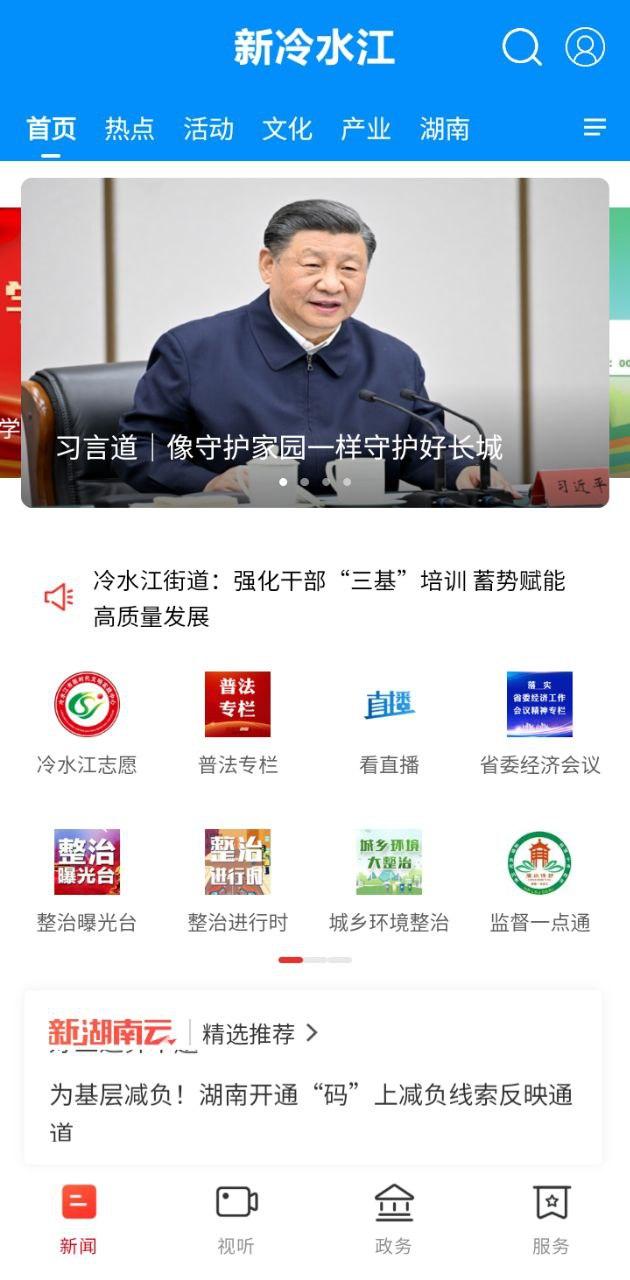Expand 精选推荐 with the chevron

312,1033
